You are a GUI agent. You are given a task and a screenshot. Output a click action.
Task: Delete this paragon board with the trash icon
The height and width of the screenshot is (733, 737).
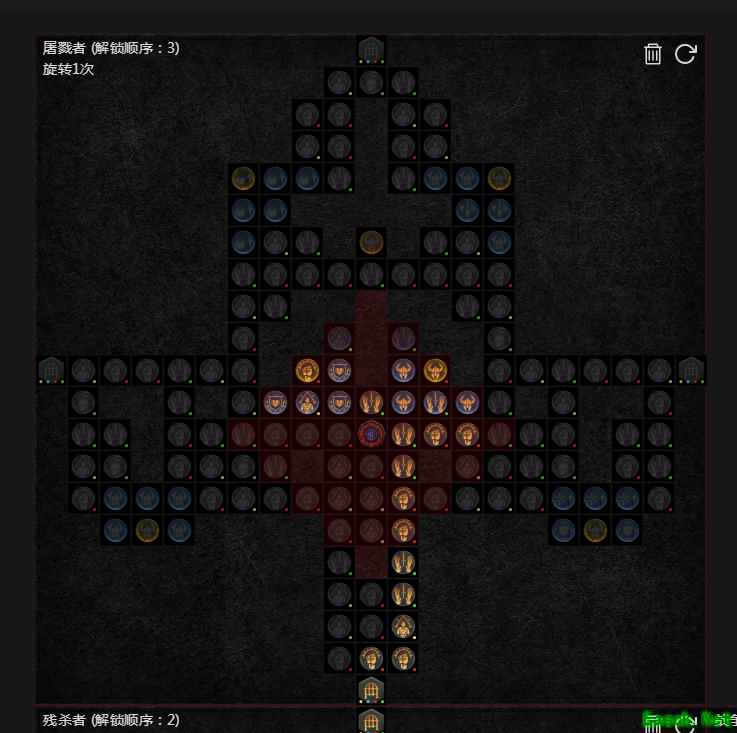pyautogui.click(x=653, y=54)
